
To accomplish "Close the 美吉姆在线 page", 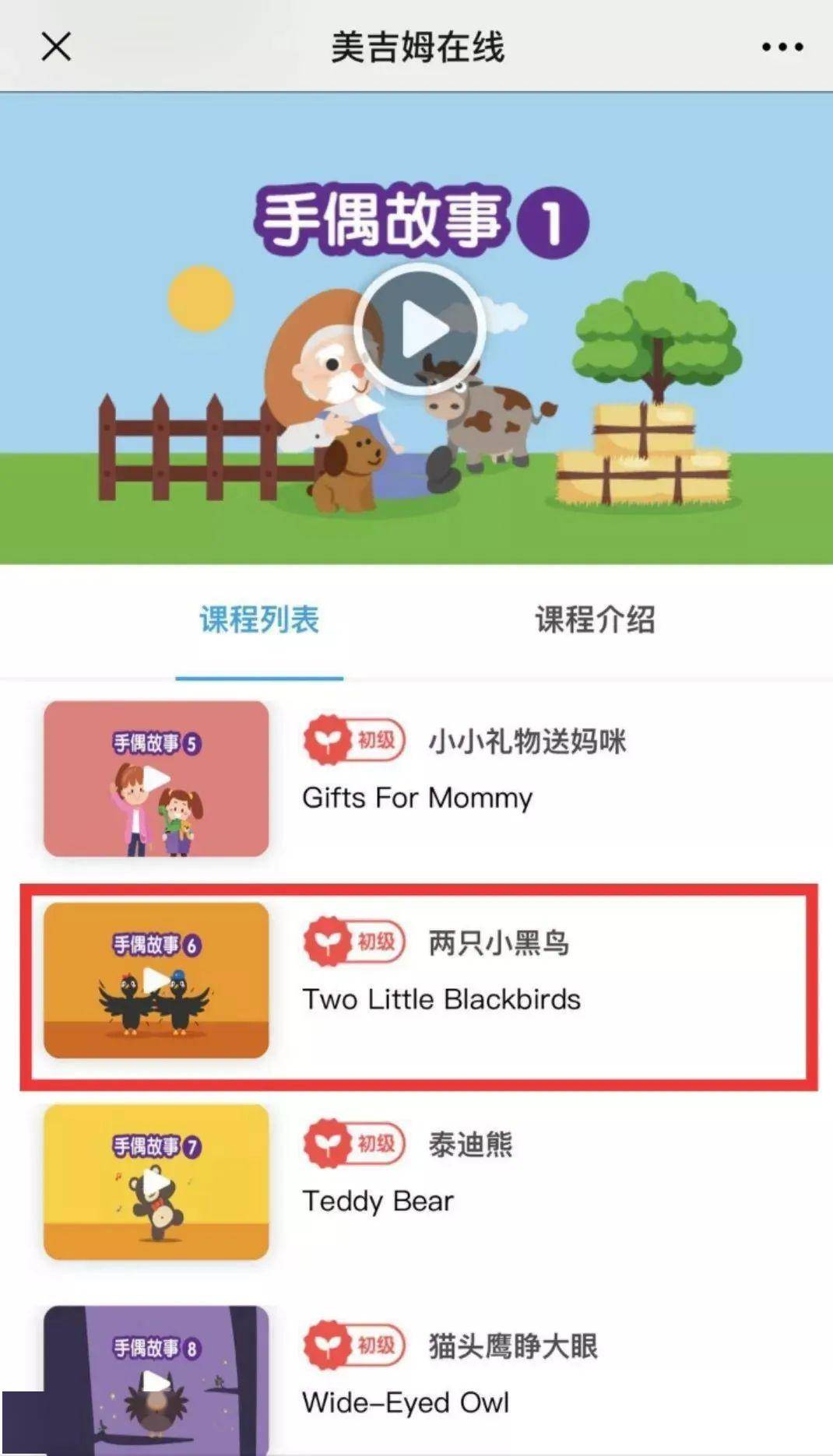I will pyautogui.click(x=56, y=47).
